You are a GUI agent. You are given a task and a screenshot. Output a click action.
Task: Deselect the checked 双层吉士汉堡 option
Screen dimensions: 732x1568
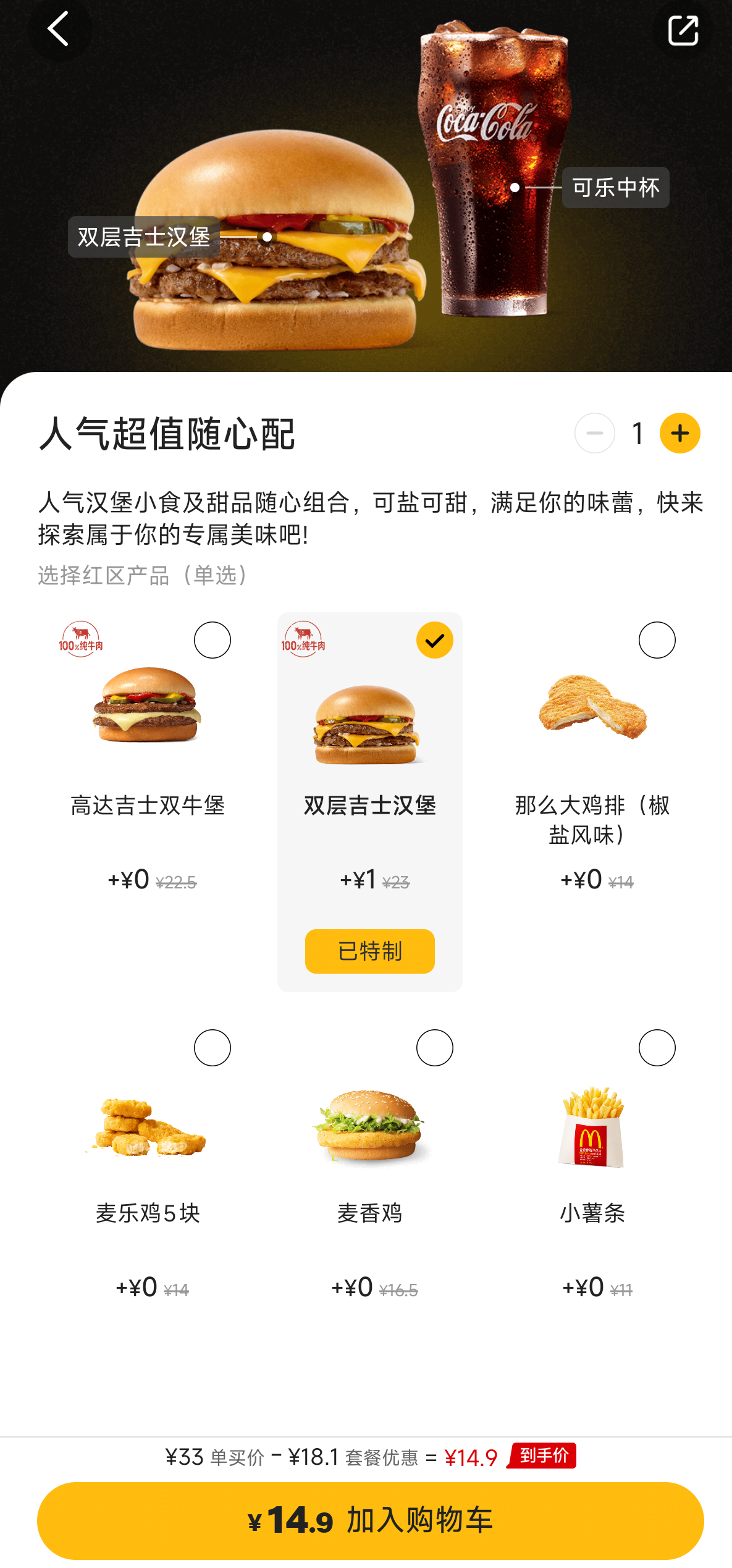434,640
